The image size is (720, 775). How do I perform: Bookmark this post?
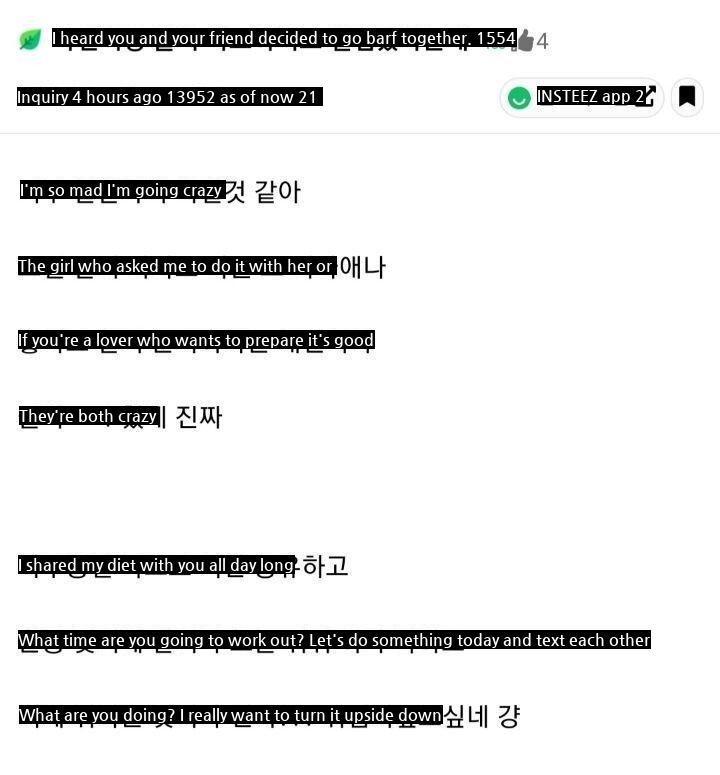[x=687, y=97]
